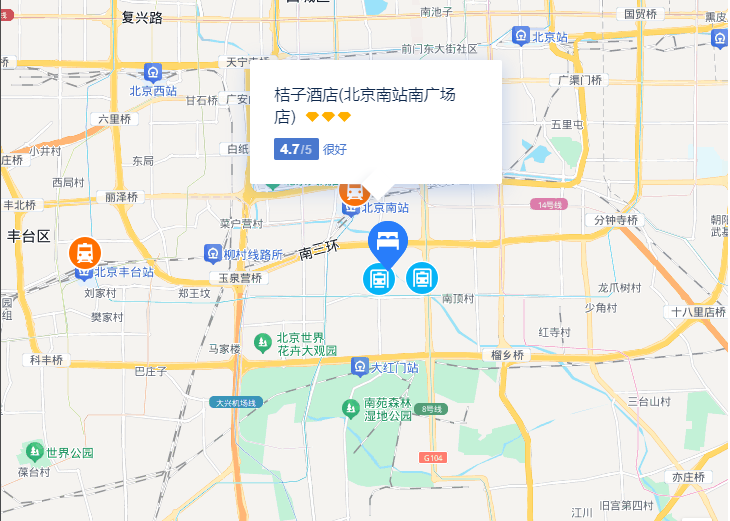This screenshot has width=730, height=521.
Task: Open the Orange Hotel info popup card
Action: coord(375,121)
